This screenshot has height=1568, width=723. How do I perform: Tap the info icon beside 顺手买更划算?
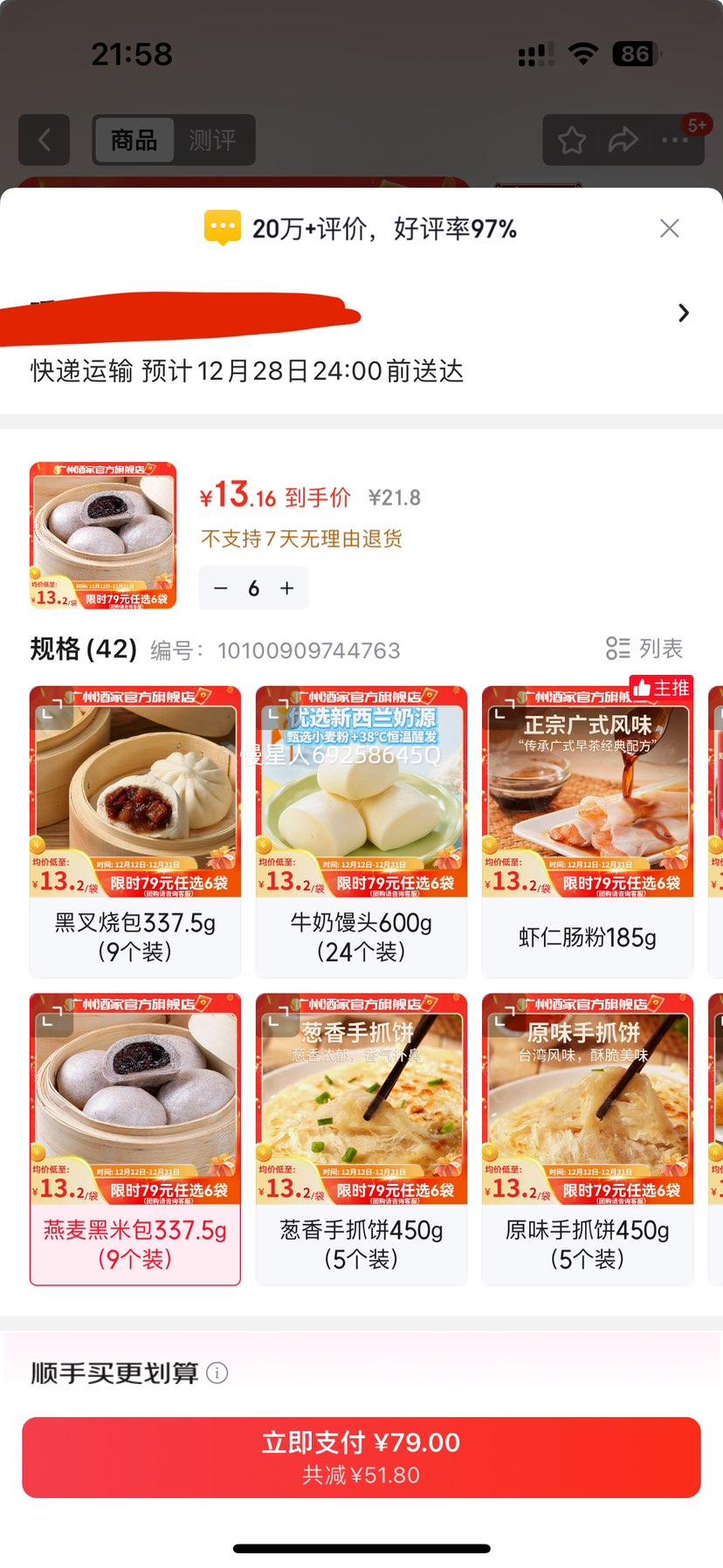(216, 1372)
